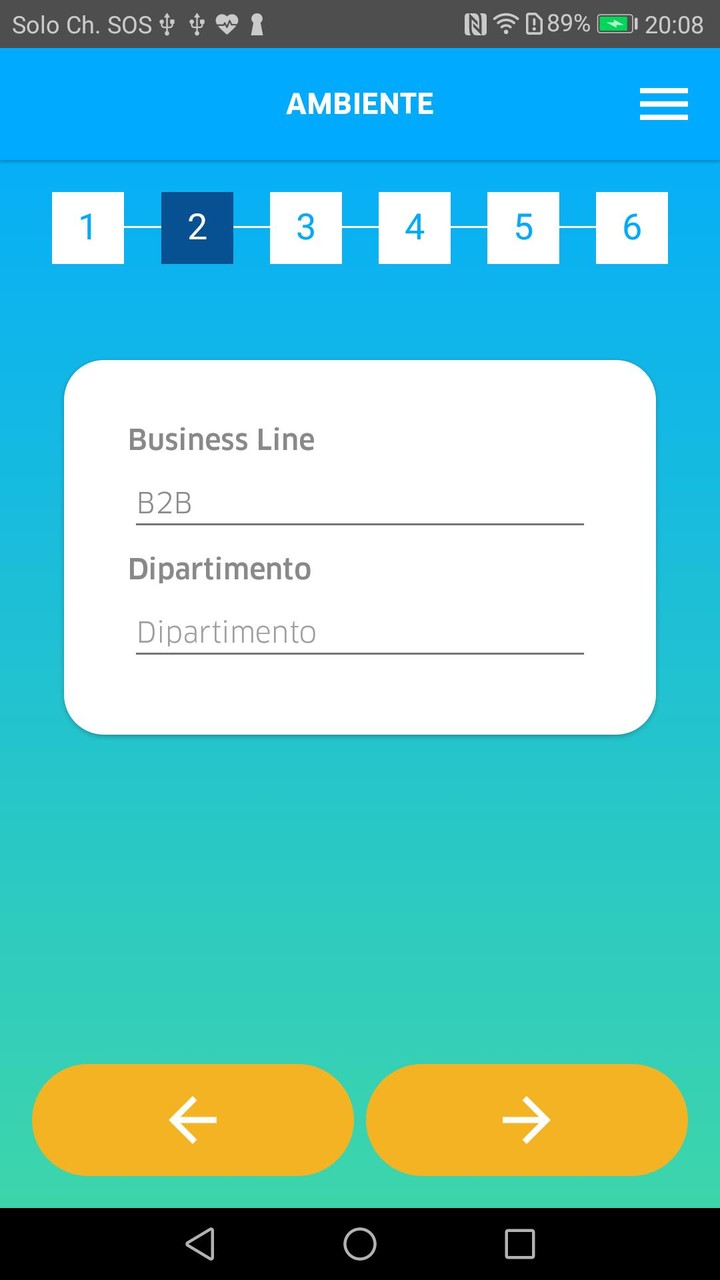Go to the home screen
Viewport: 720px width, 1280px height.
[360, 1244]
